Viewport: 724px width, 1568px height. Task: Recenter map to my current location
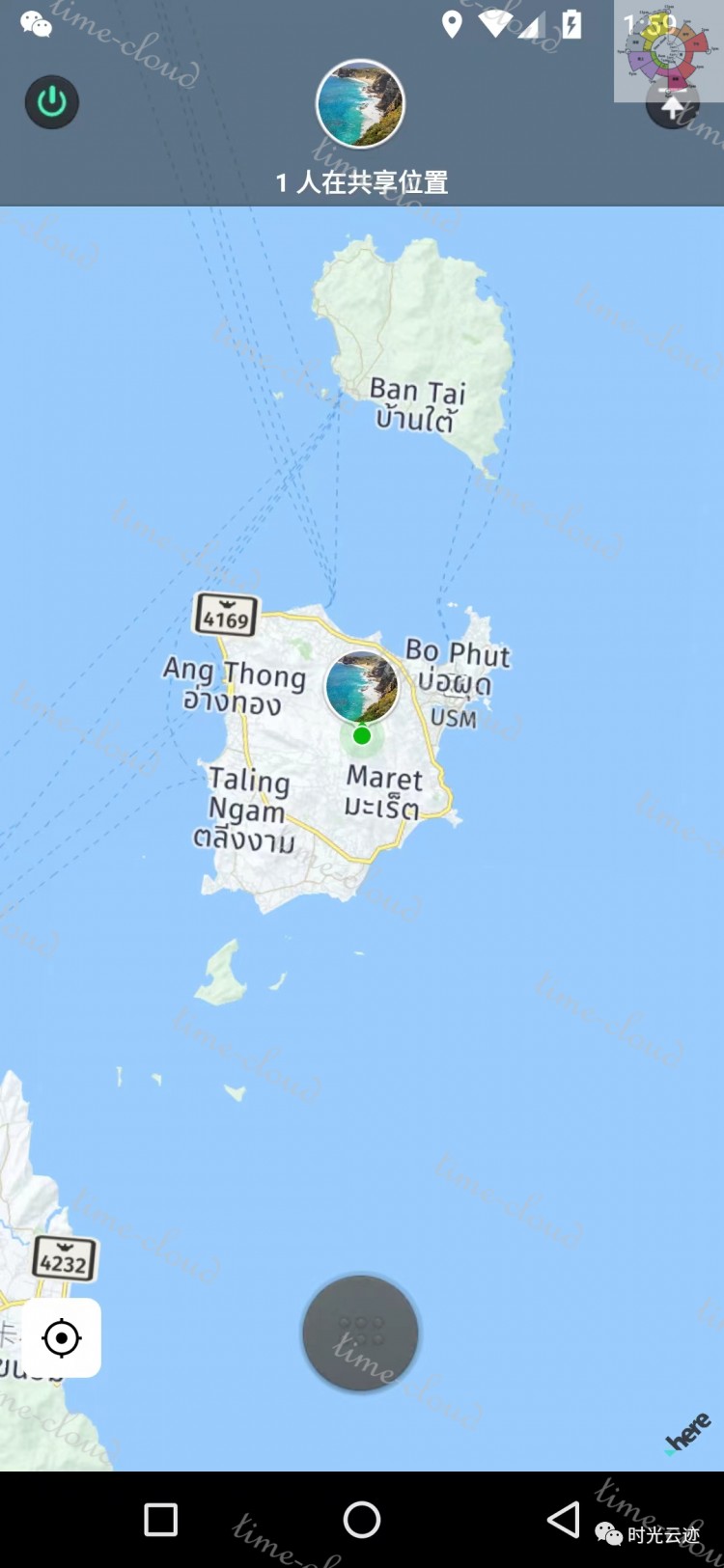[x=62, y=1337]
